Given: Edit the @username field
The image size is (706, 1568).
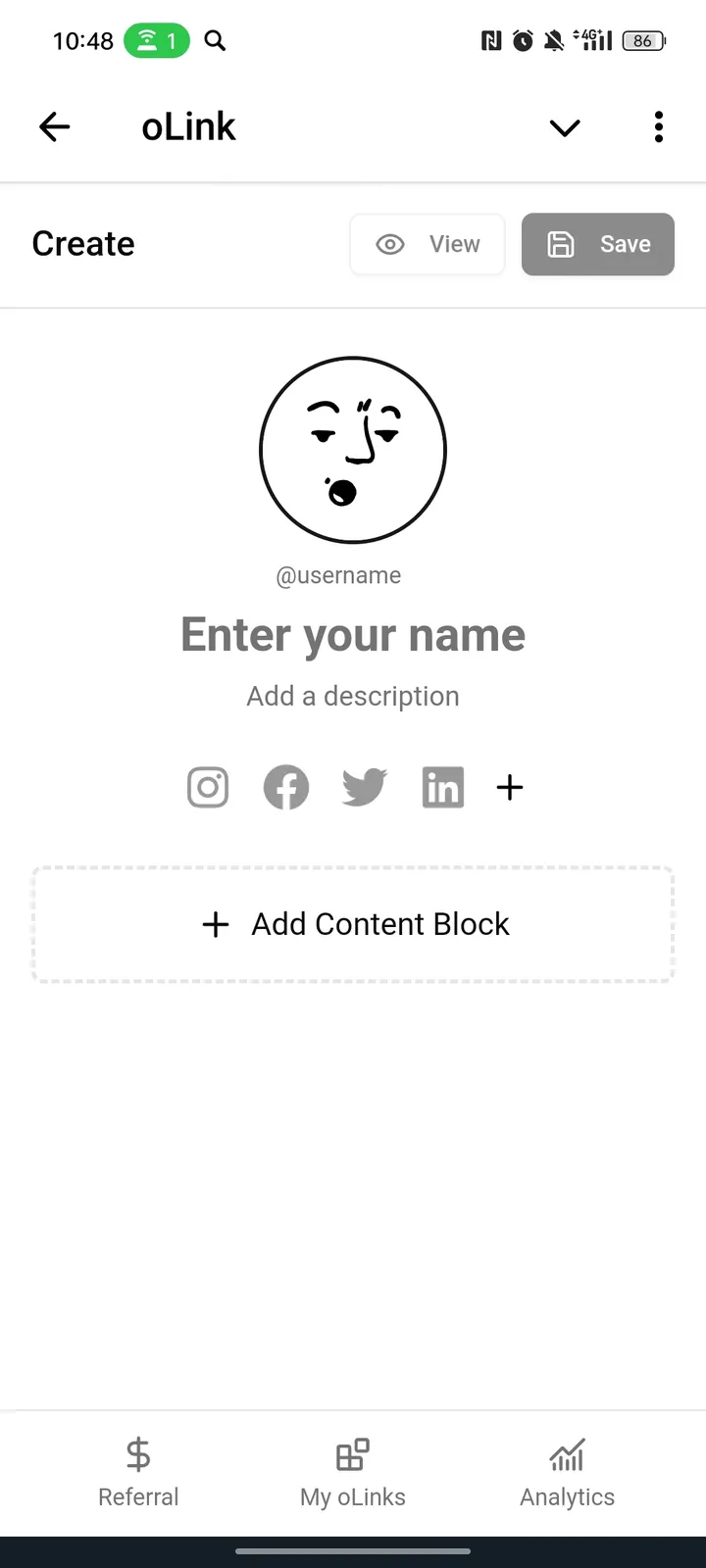Looking at the screenshot, I should [x=338, y=575].
